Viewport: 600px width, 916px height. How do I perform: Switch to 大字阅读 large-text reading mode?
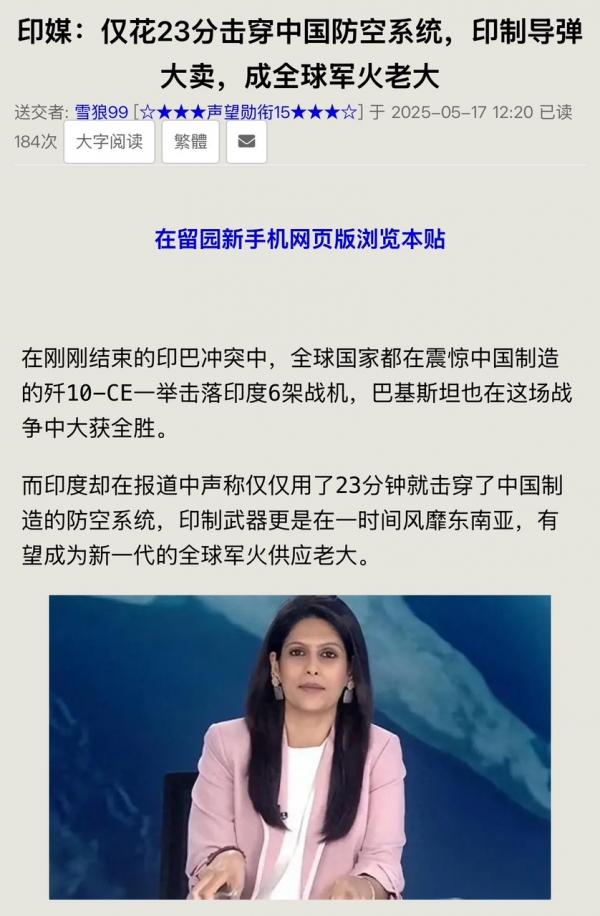[109, 142]
